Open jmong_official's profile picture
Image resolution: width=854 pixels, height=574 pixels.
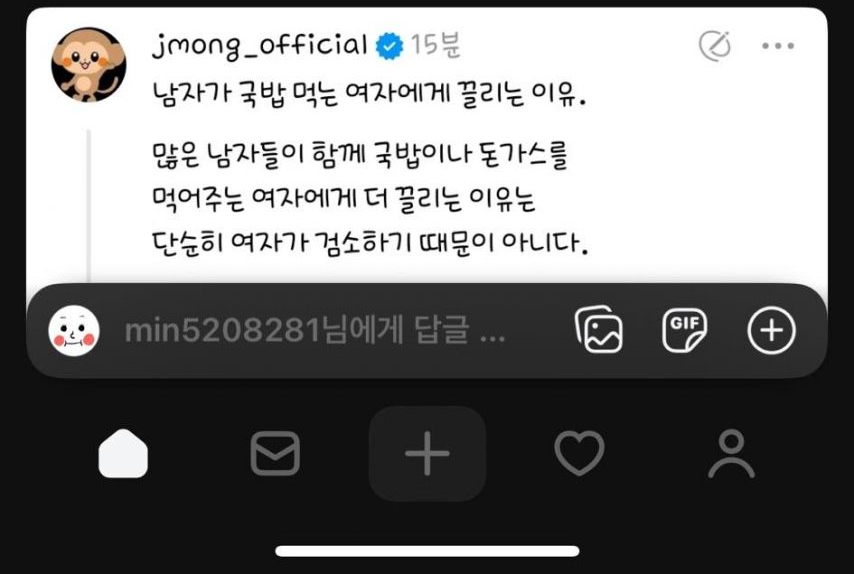(x=88, y=65)
